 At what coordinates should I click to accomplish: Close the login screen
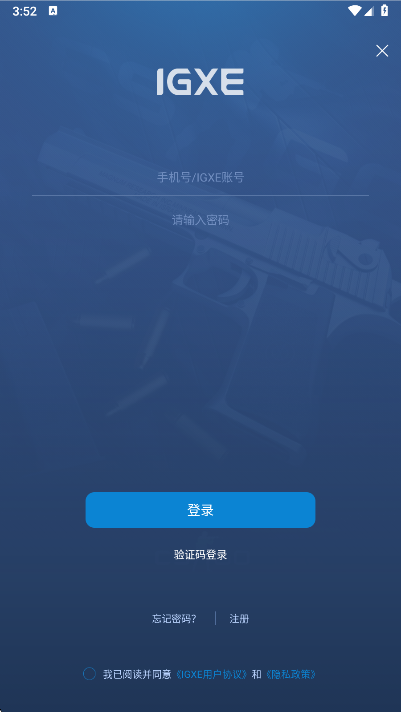click(x=382, y=51)
